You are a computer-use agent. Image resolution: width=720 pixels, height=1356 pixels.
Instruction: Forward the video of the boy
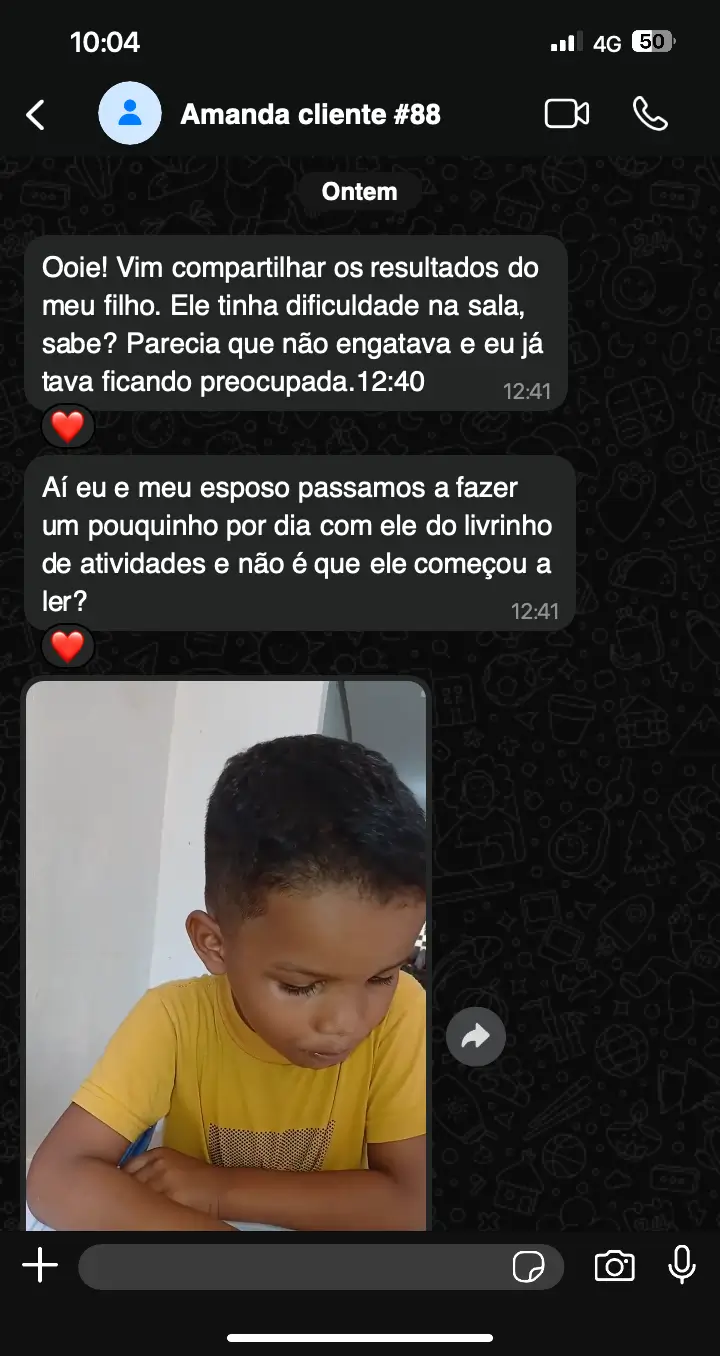coord(475,1036)
